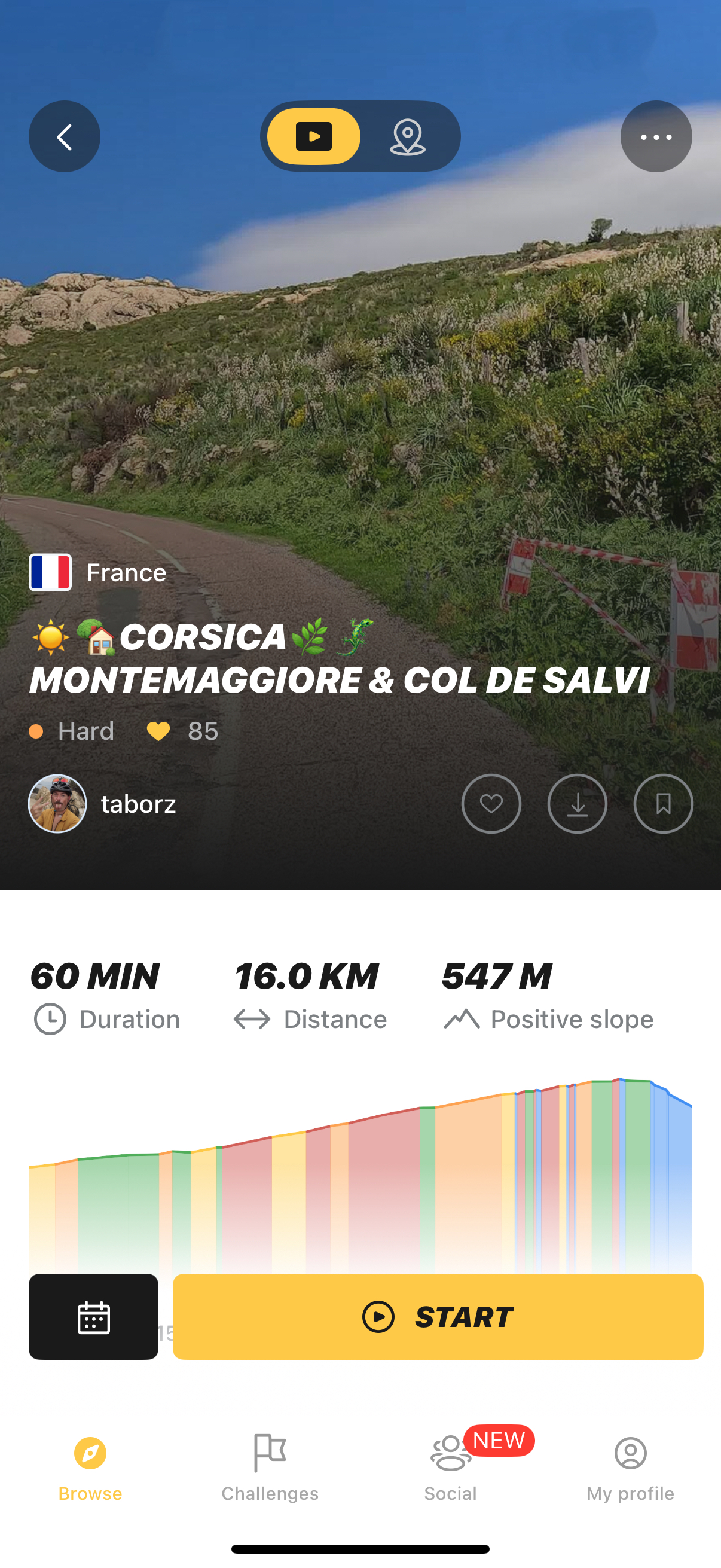Switch to the map view toggle
The height and width of the screenshot is (1568, 721).
click(x=407, y=136)
